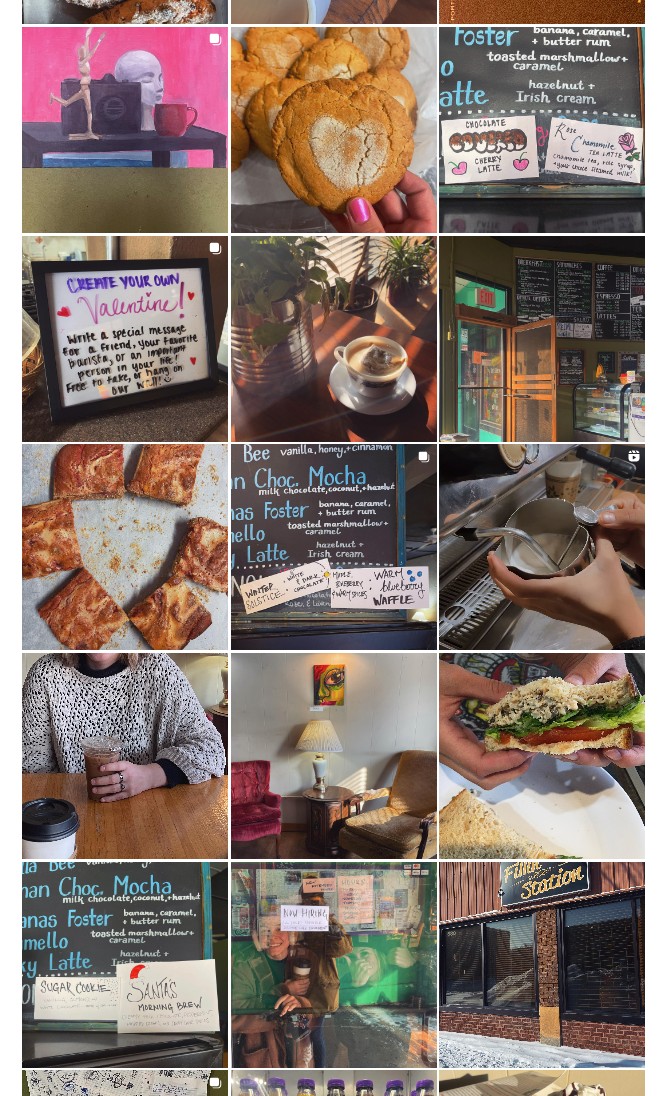Image resolution: width=670 pixels, height=1096 pixels.
Task: Open the Funk Station storefront post
Action: [x=541, y=965]
